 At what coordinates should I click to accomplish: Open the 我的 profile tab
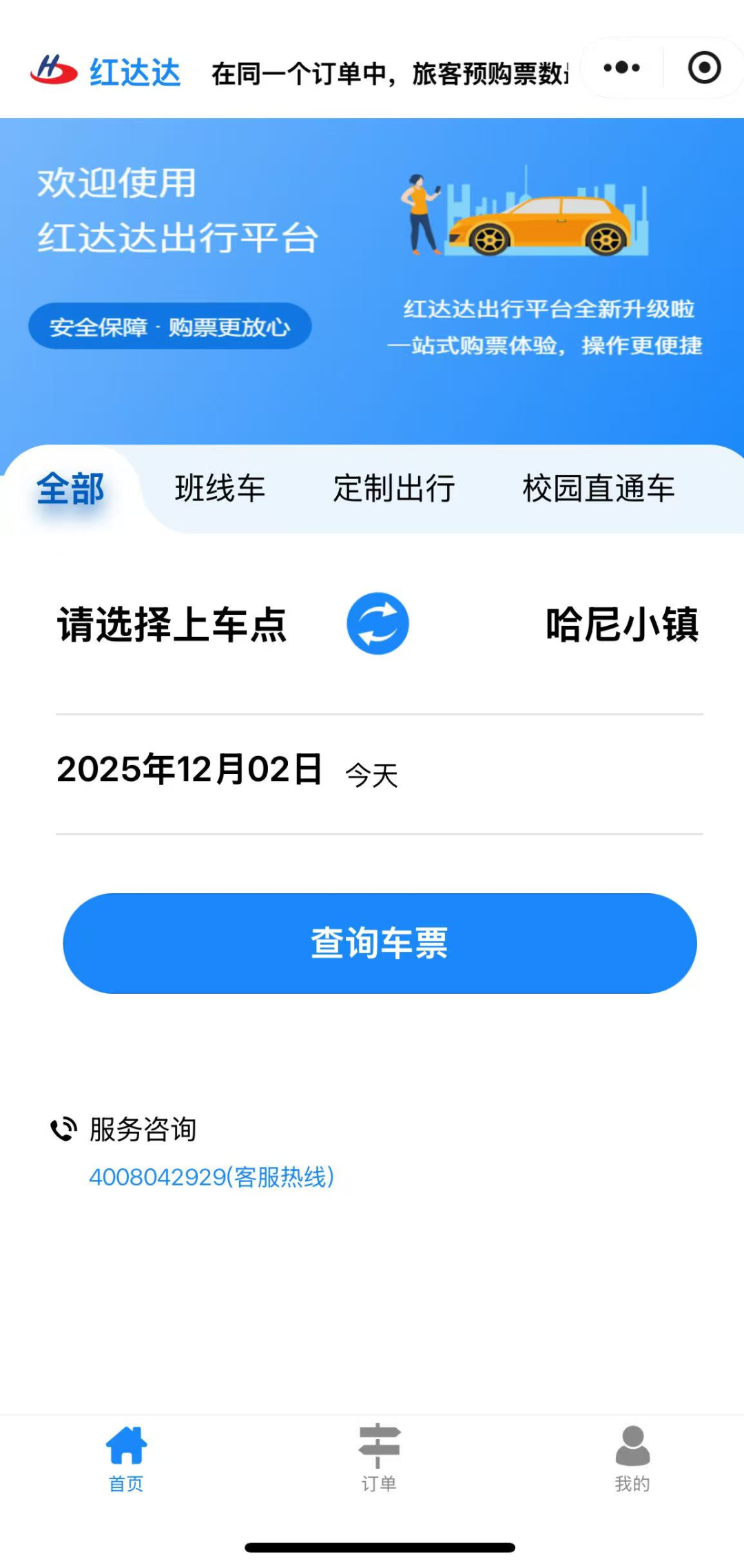click(632, 1458)
